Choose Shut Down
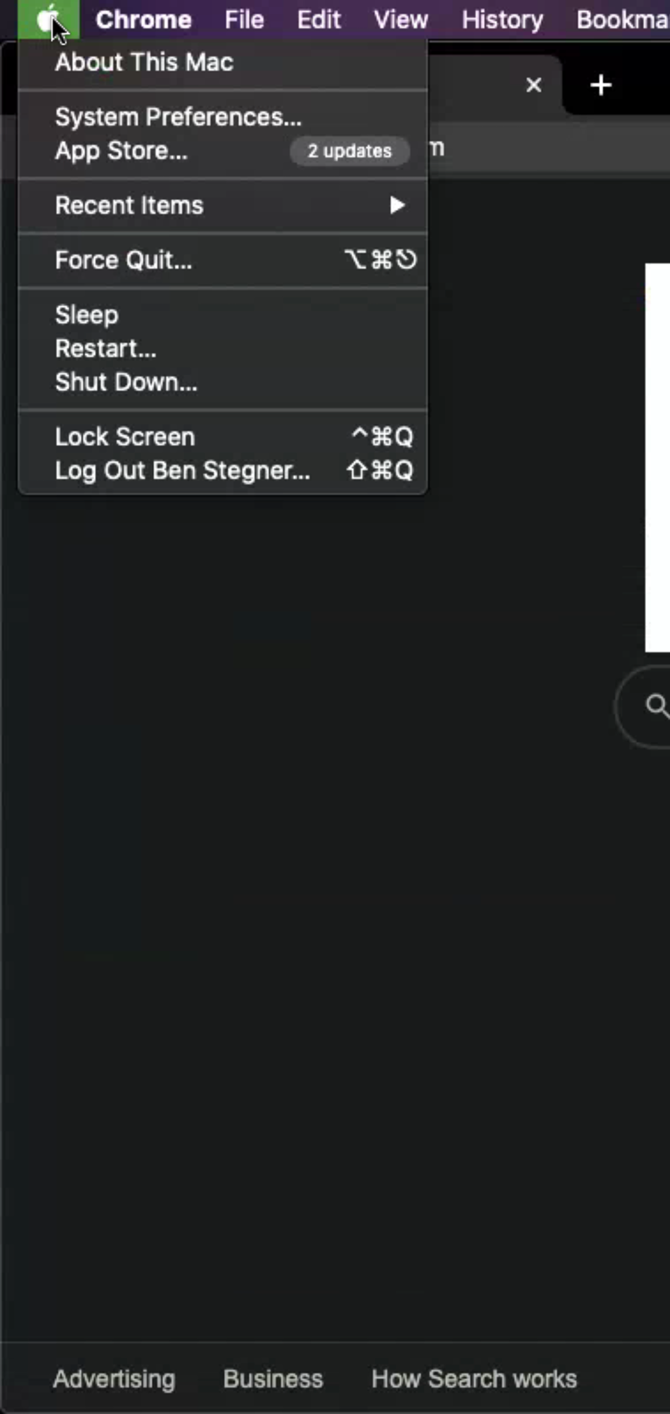 click(126, 382)
